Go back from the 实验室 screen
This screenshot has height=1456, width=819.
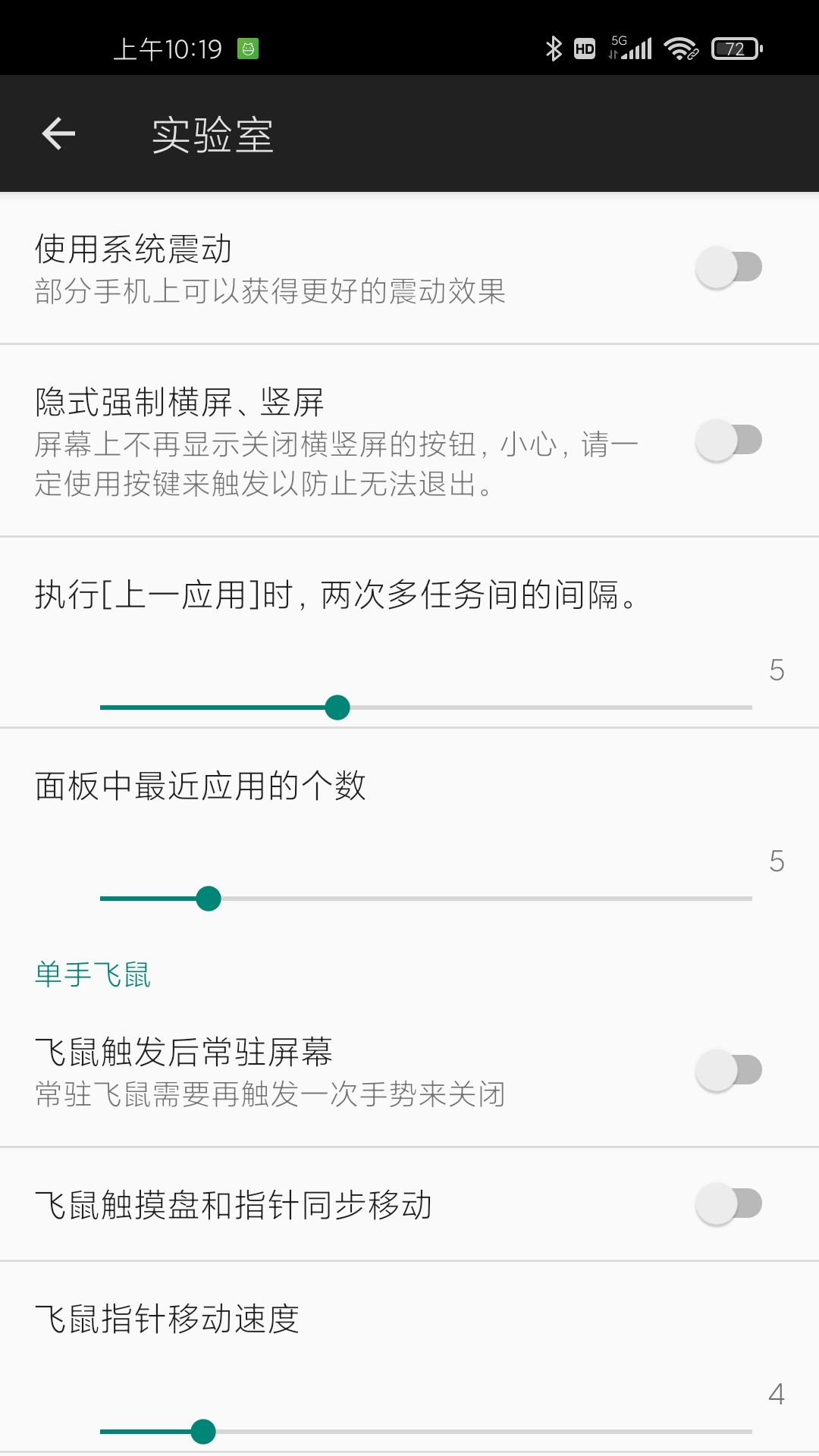pos(58,134)
